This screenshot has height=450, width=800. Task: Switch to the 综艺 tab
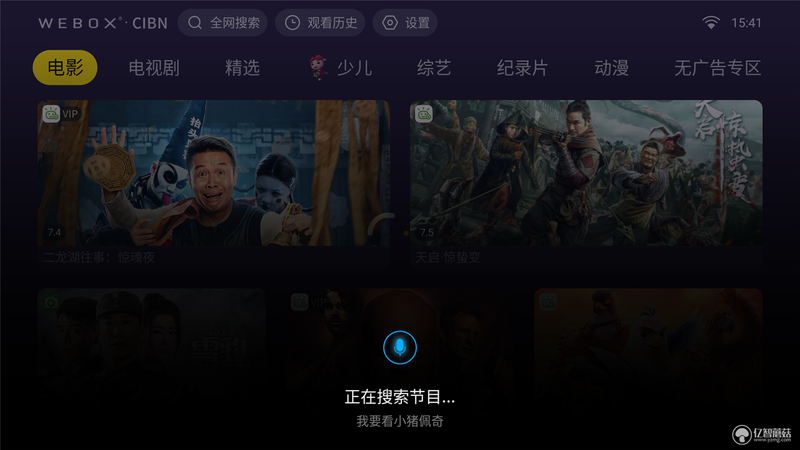pos(434,68)
